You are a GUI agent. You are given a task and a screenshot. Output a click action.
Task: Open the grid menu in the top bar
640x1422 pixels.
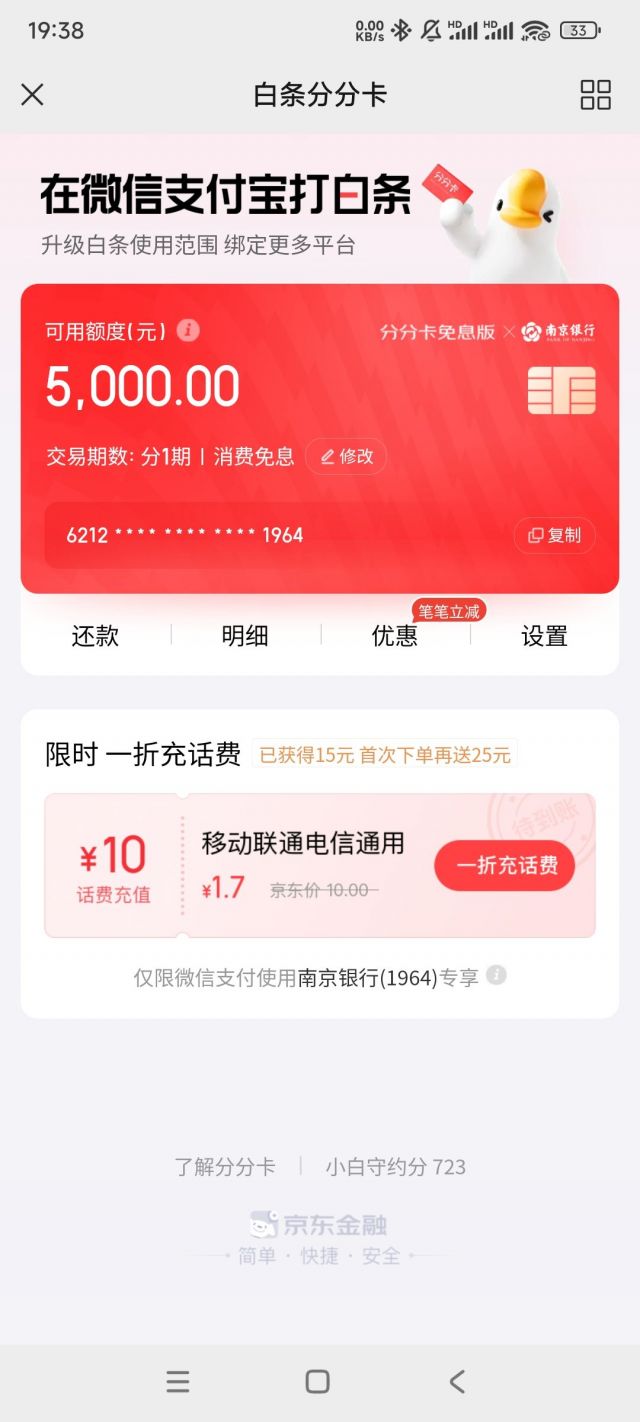[x=595, y=95]
